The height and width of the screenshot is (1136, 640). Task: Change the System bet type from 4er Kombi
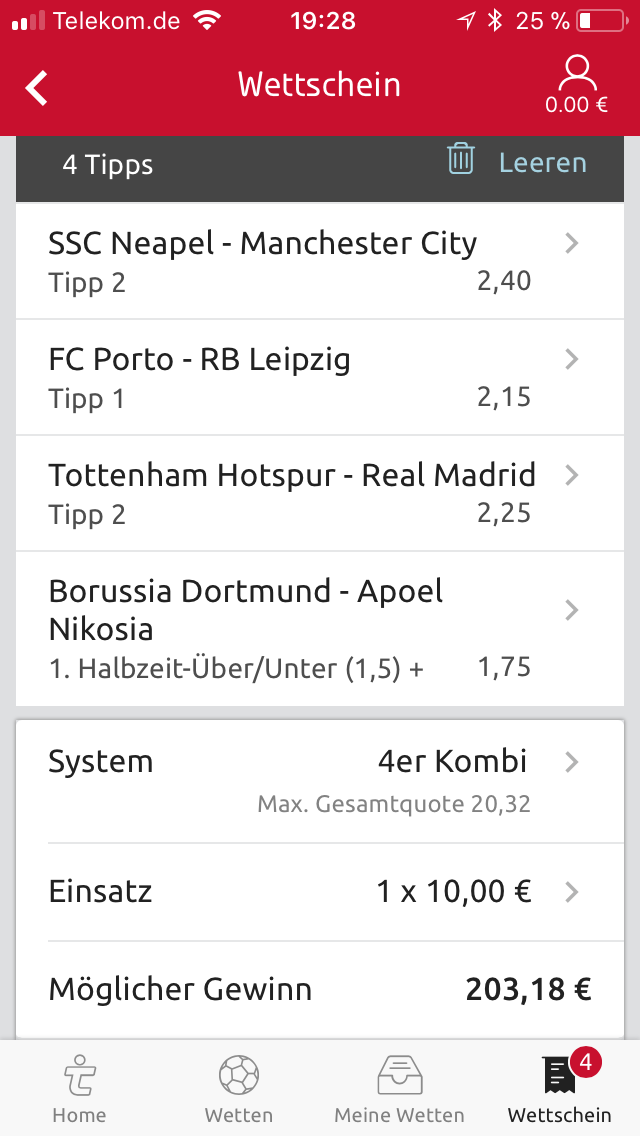pyautogui.click(x=319, y=779)
